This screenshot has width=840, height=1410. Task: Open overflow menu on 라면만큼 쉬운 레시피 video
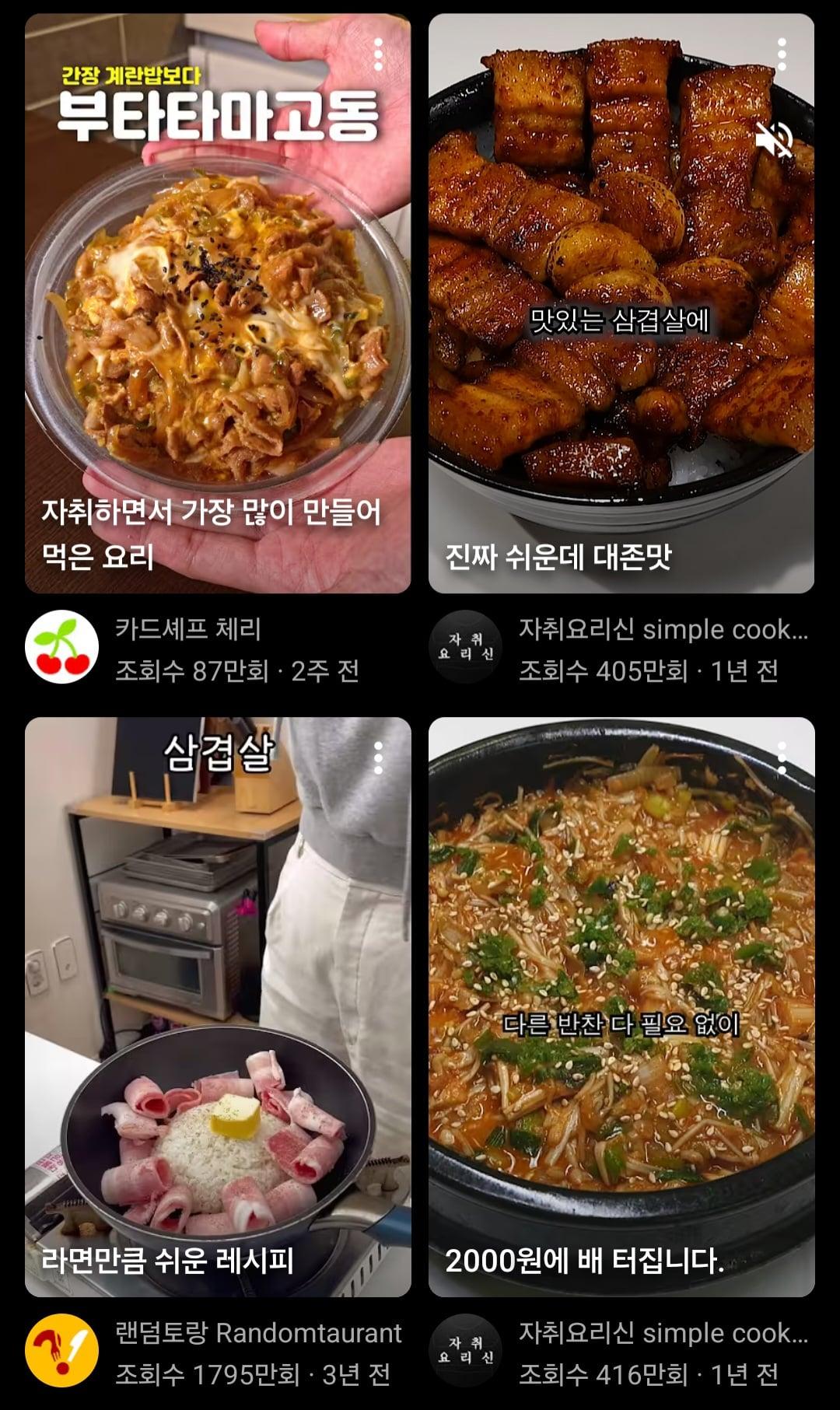click(379, 757)
